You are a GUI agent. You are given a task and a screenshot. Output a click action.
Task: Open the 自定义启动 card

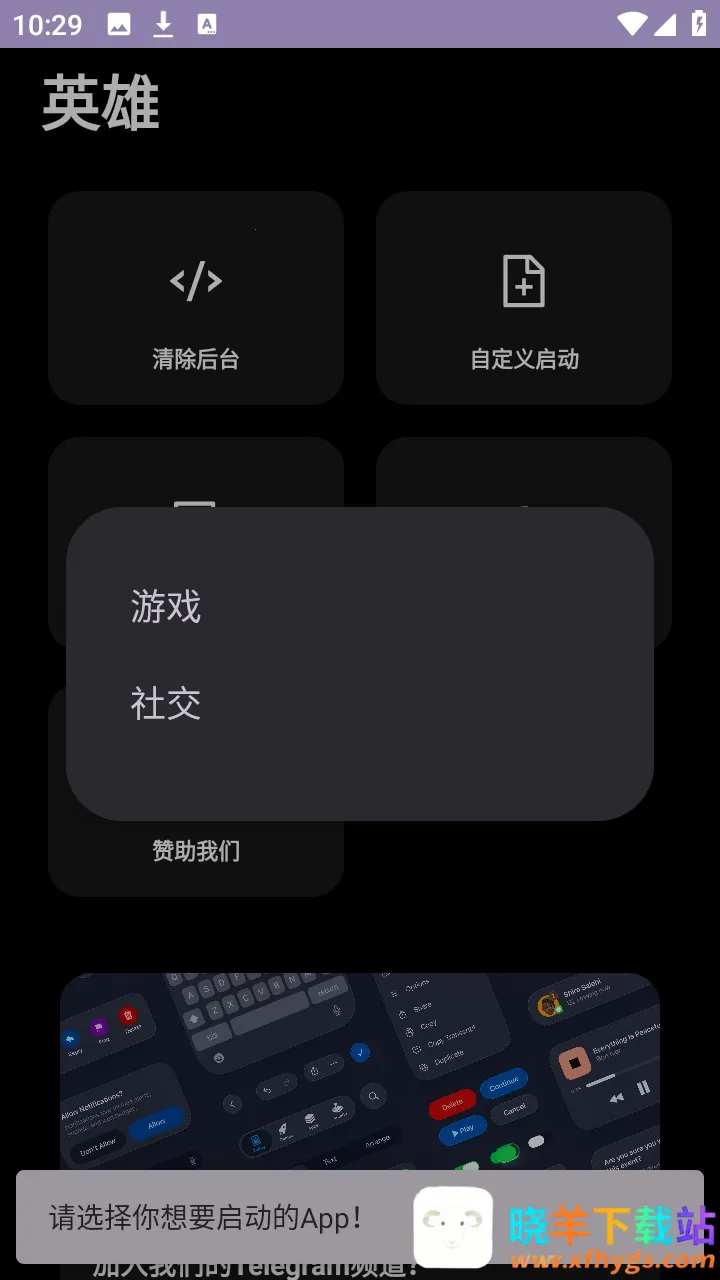(523, 298)
